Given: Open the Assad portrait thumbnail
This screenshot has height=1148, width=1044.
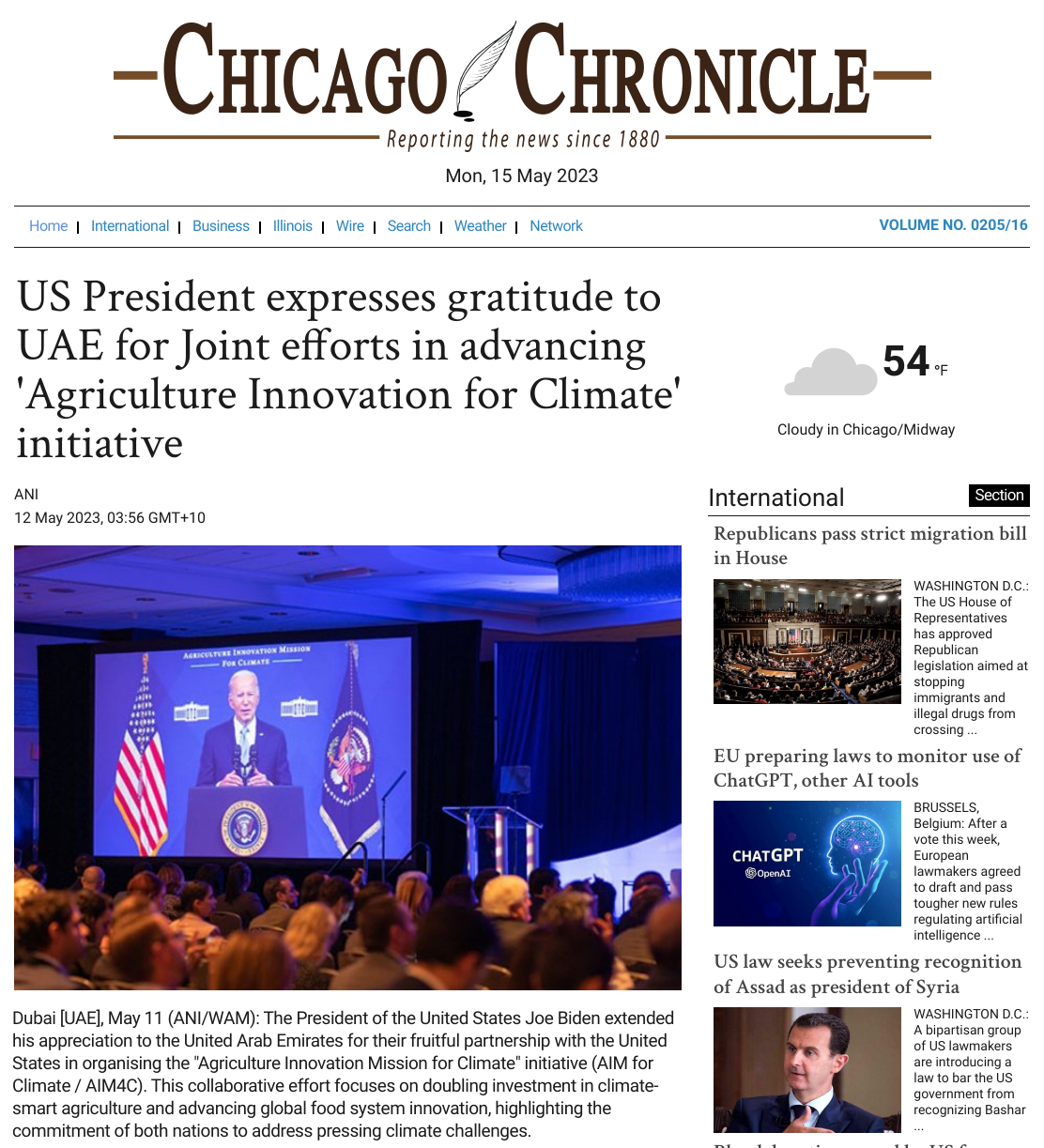Looking at the screenshot, I should point(807,1070).
